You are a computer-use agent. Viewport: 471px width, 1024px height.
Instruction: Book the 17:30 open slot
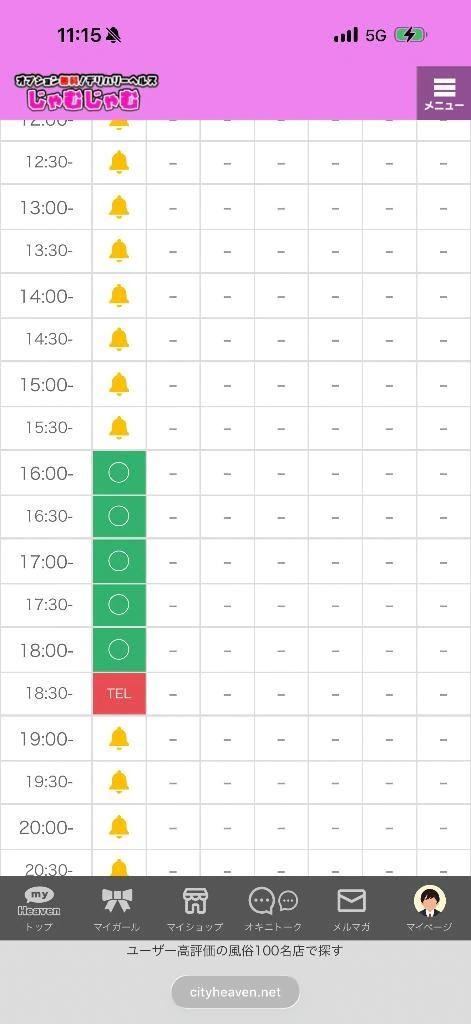pyautogui.click(x=119, y=605)
